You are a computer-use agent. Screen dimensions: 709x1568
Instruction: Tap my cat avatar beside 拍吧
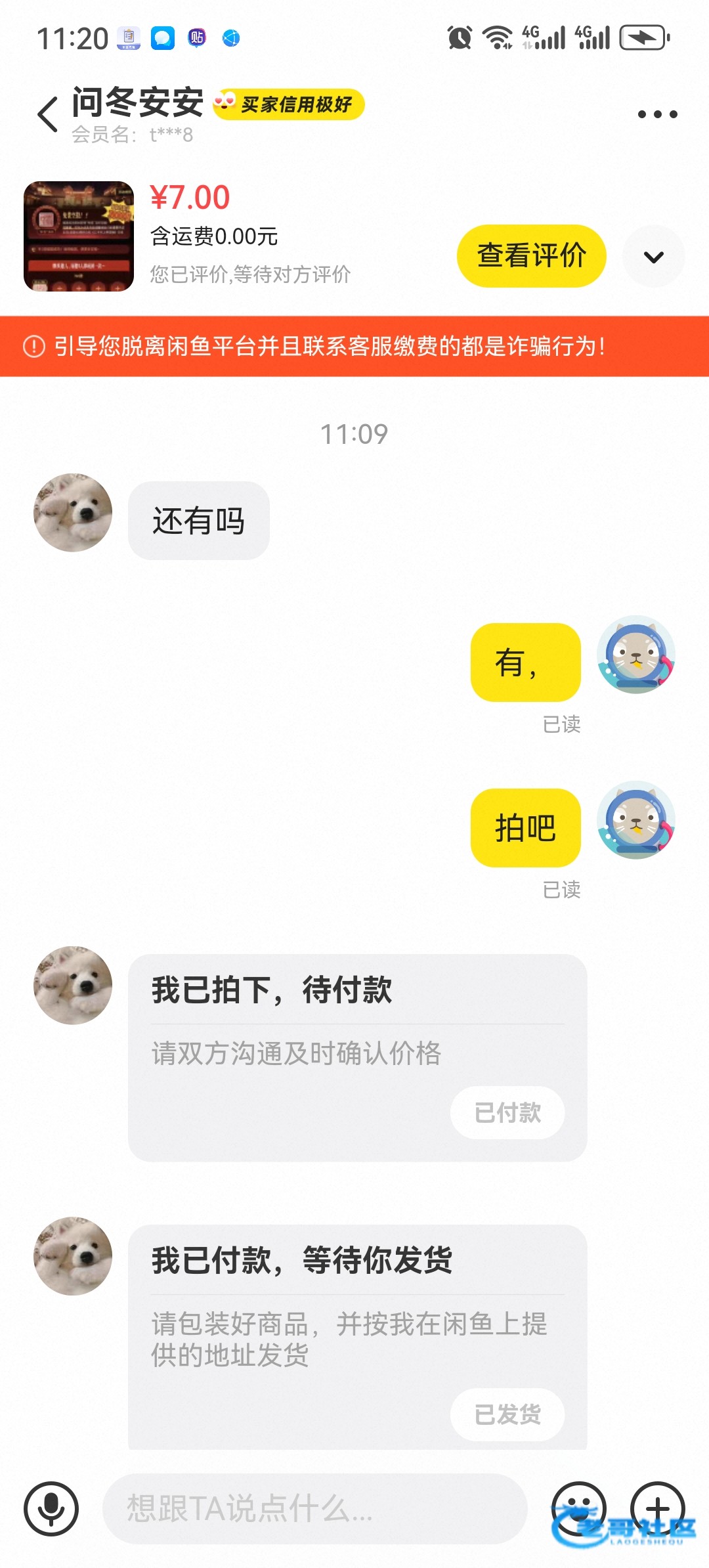point(635,820)
